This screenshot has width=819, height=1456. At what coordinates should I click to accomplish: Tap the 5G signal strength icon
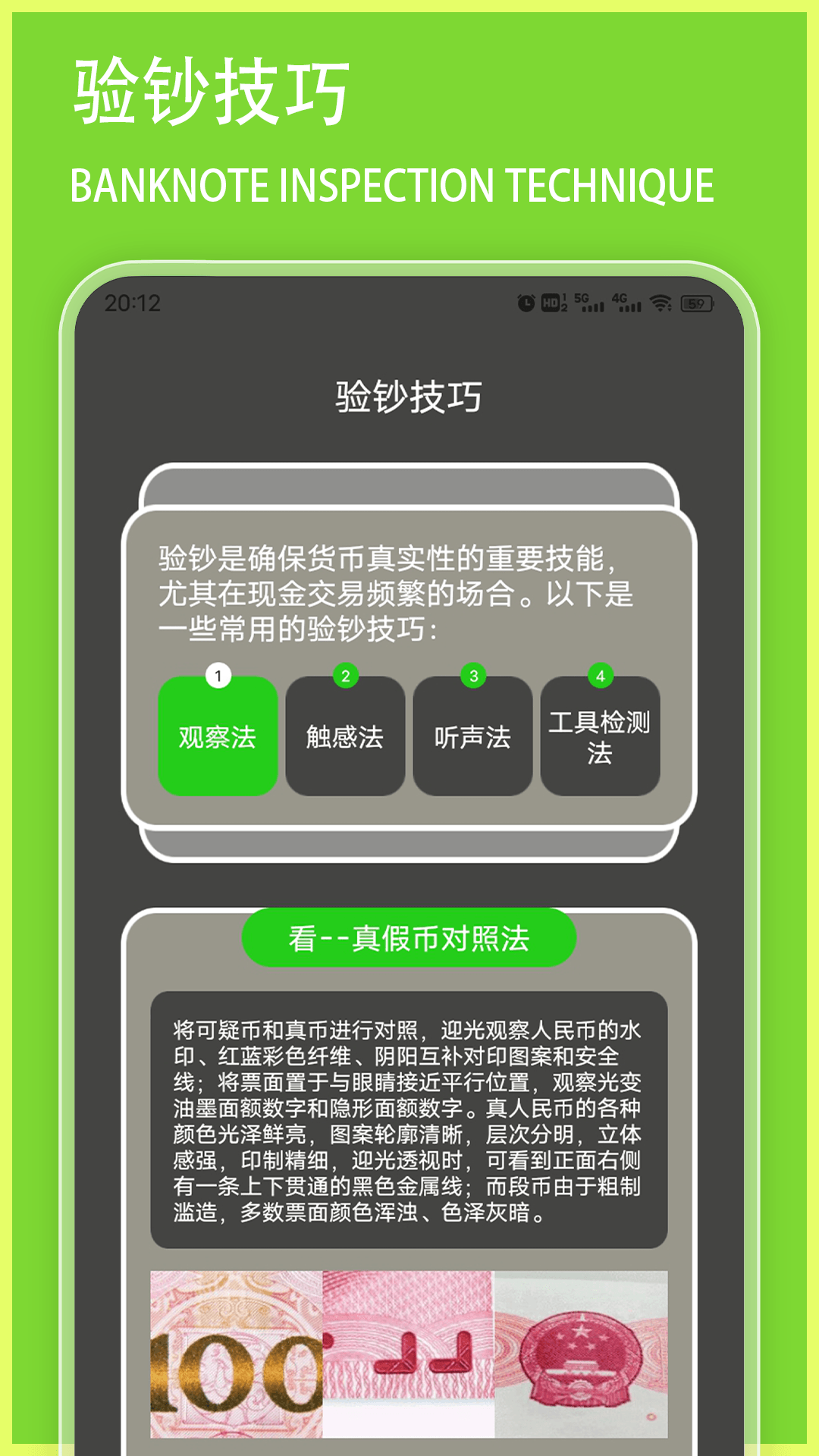[x=588, y=303]
